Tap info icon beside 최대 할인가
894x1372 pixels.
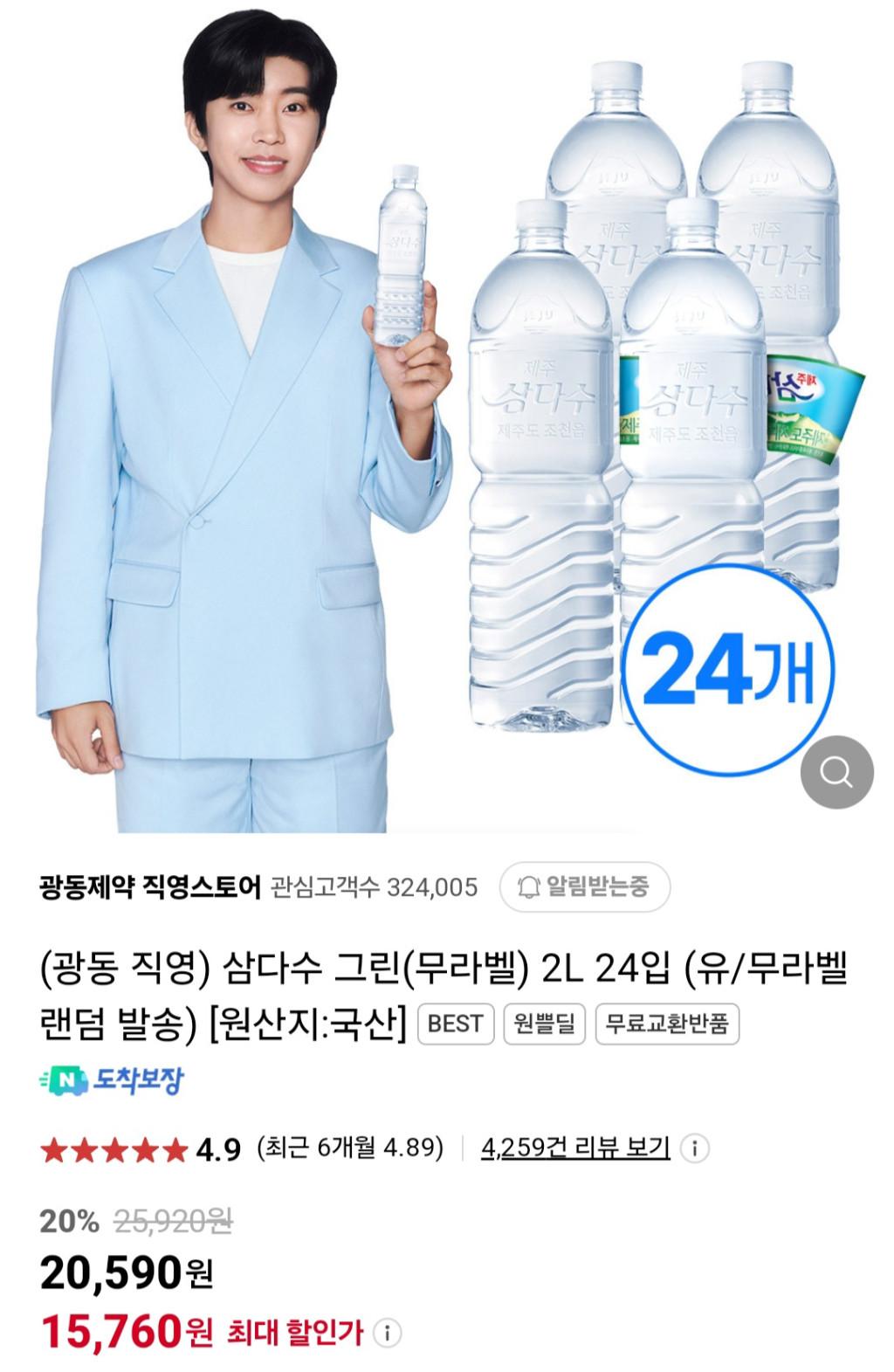tap(388, 1334)
